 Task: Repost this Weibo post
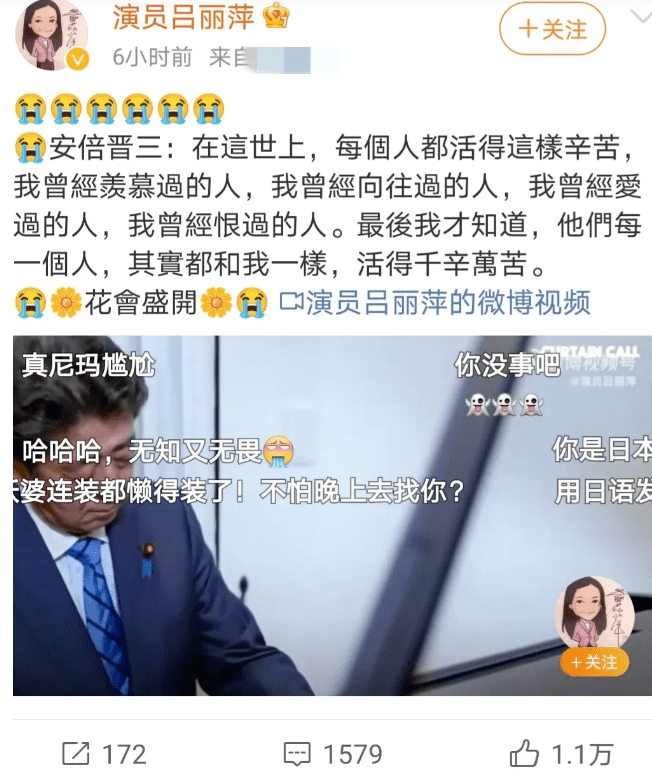104,753
